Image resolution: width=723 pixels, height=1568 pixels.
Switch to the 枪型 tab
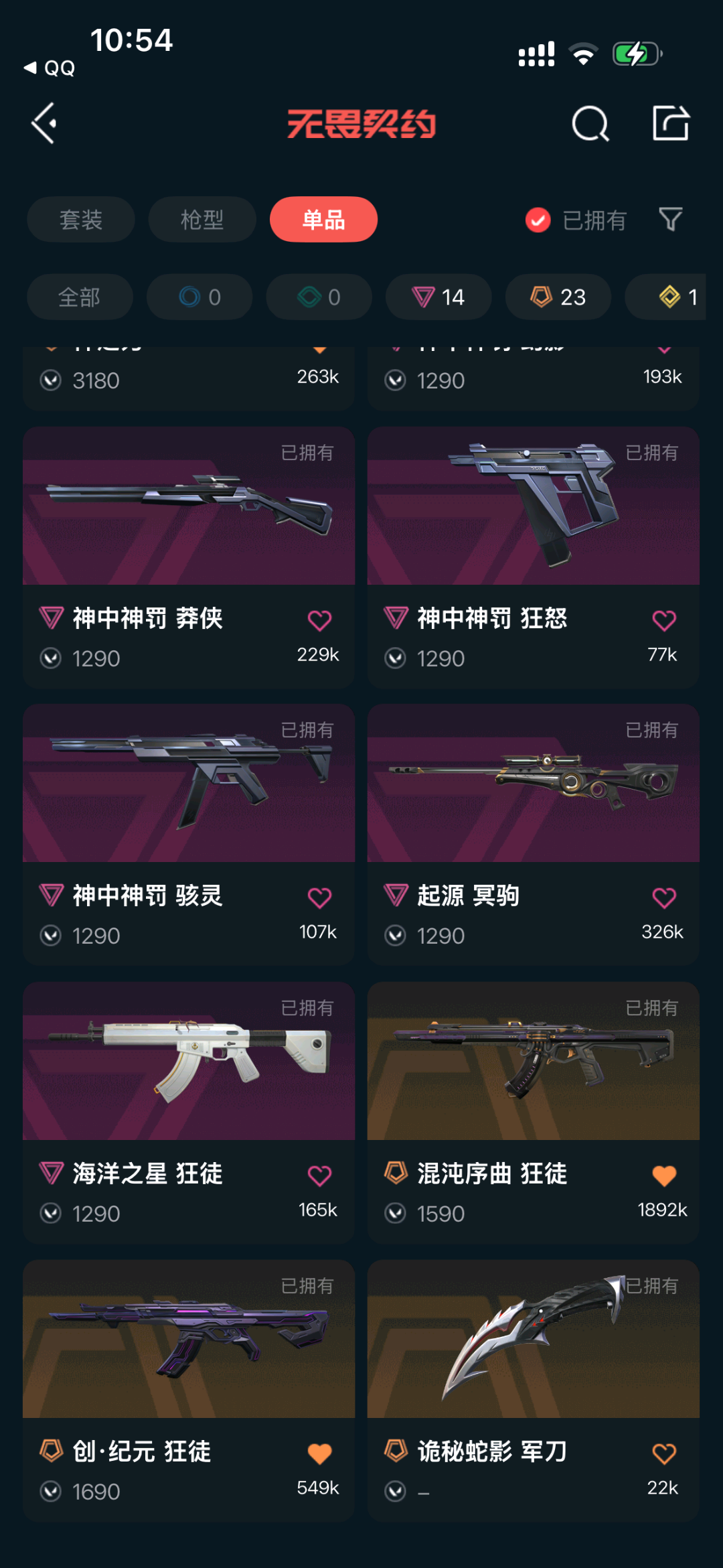202,220
